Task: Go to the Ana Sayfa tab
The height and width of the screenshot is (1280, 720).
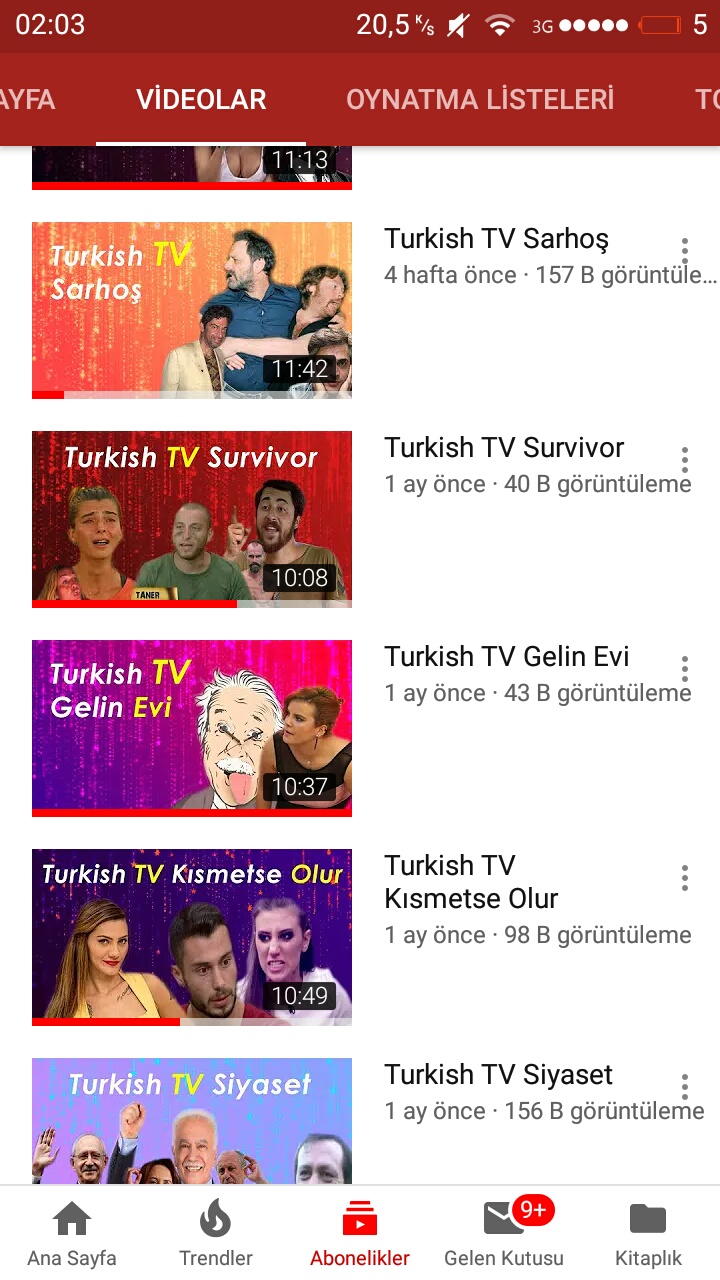Action: pyautogui.click(x=72, y=1235)
